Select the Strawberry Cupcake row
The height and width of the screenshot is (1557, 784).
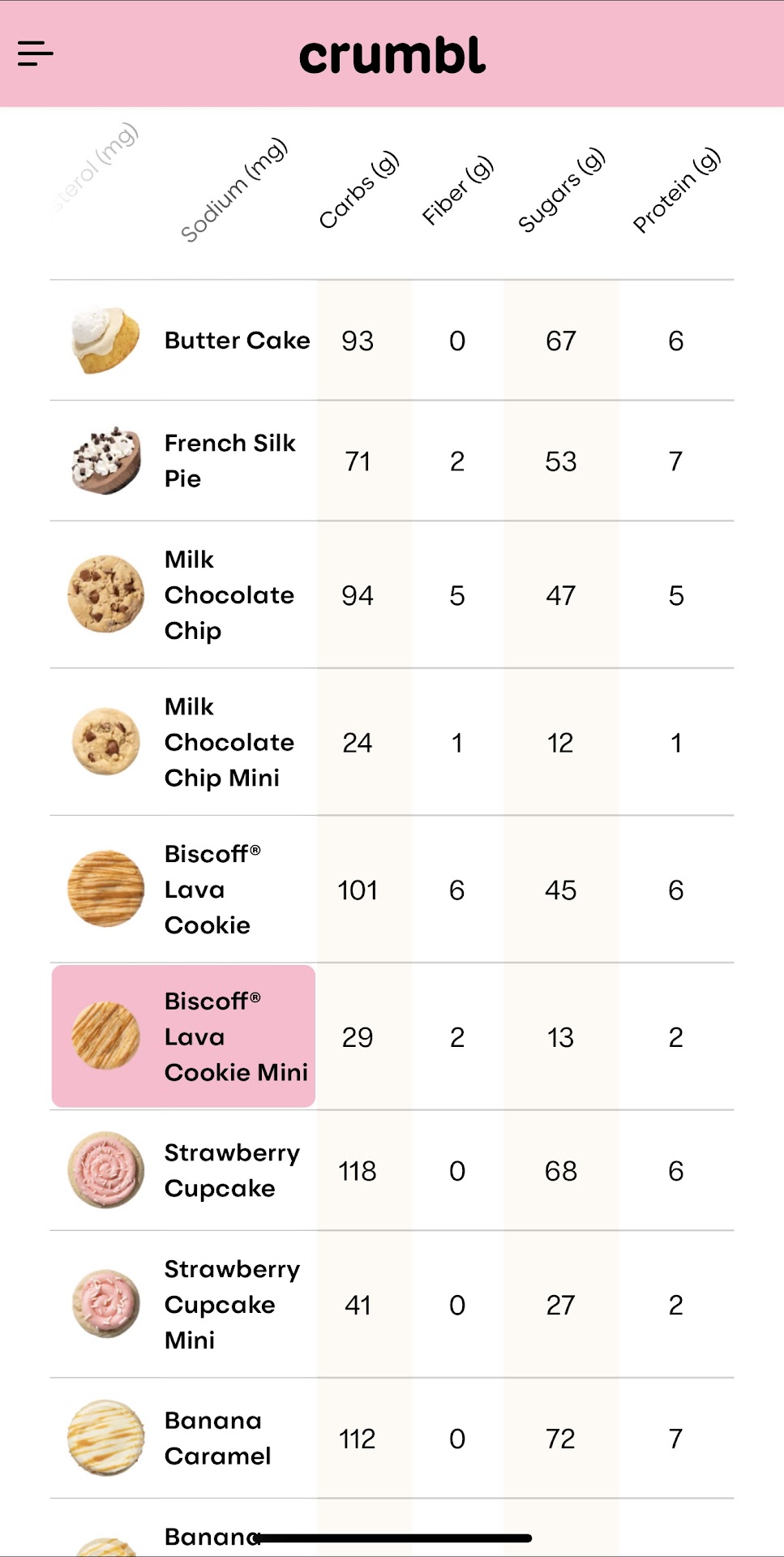[231, 1170]
